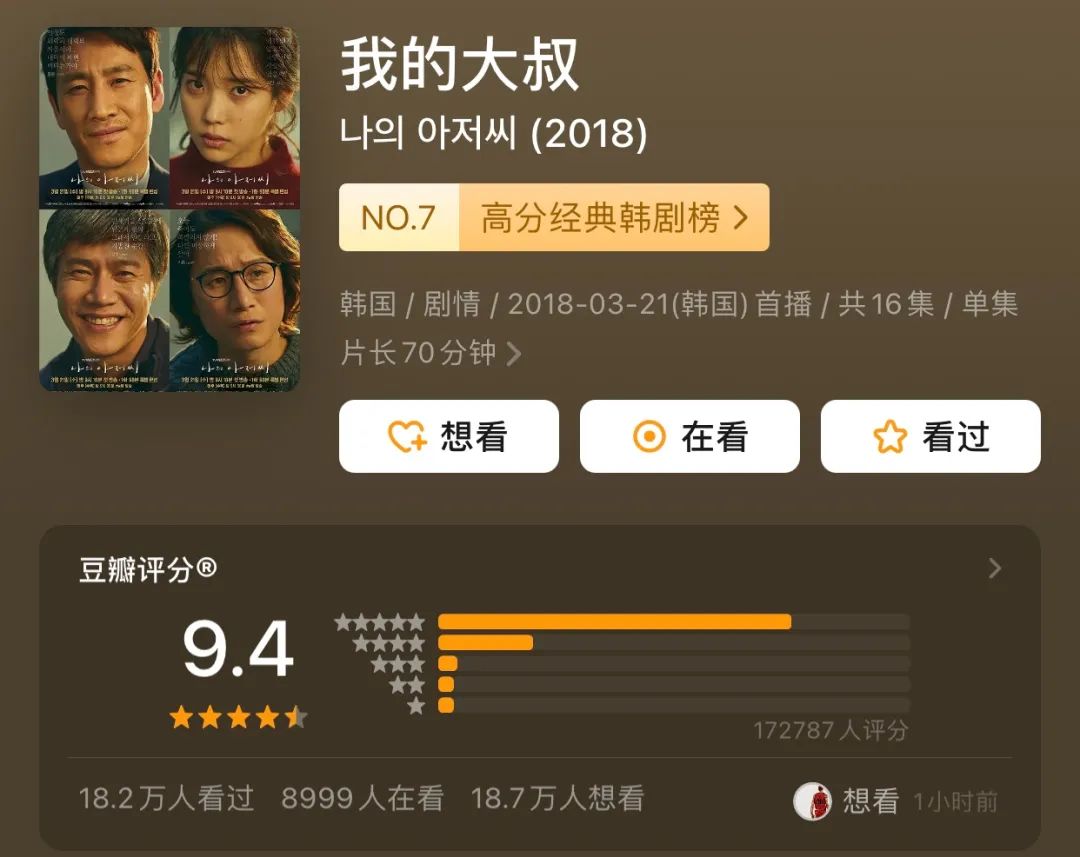
Task: Open the 我的大叔 poster image
Action: [x=169, y=209]
